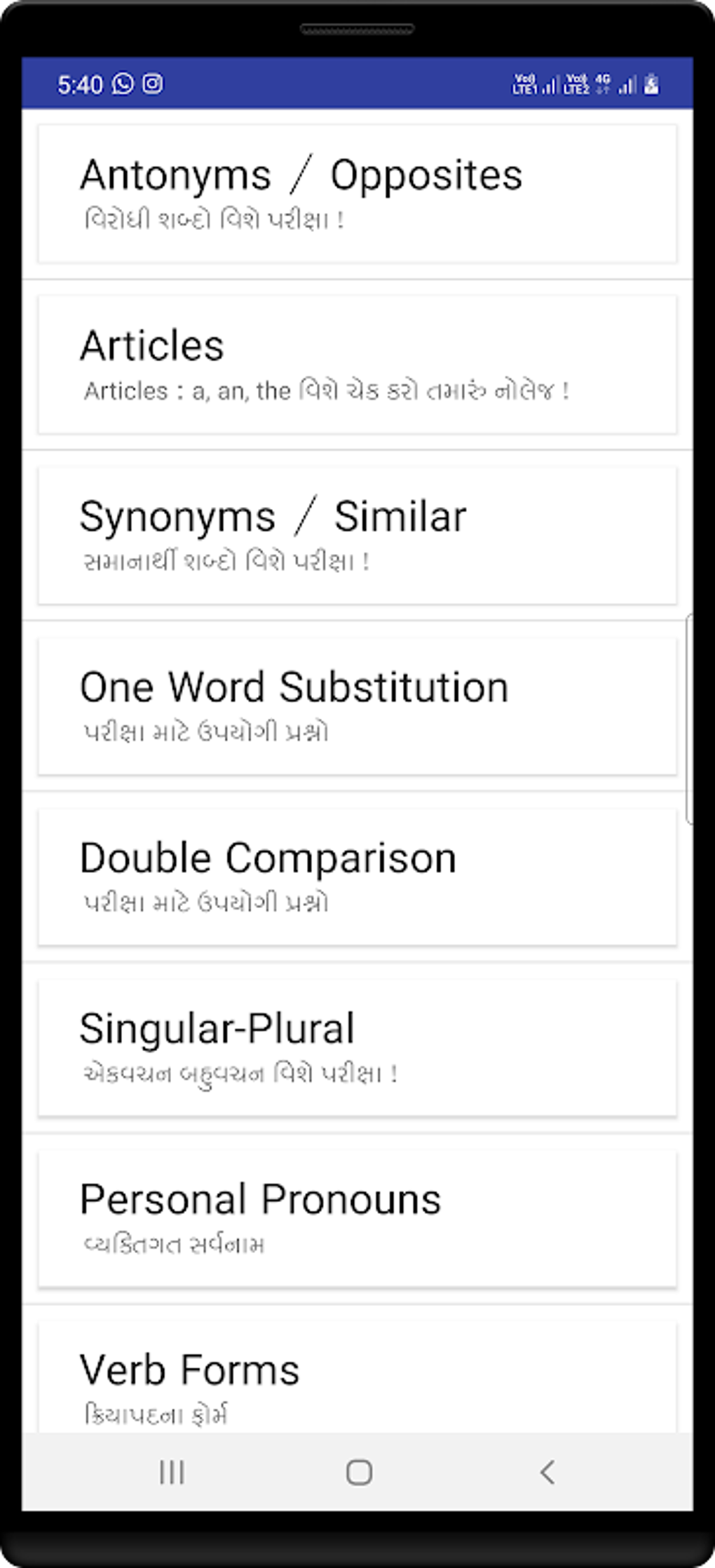Tap the SIM 1 VoLTE signal icon
Image resolution: width=715 pixels, height=1568 pixels.
pos(524,86)
